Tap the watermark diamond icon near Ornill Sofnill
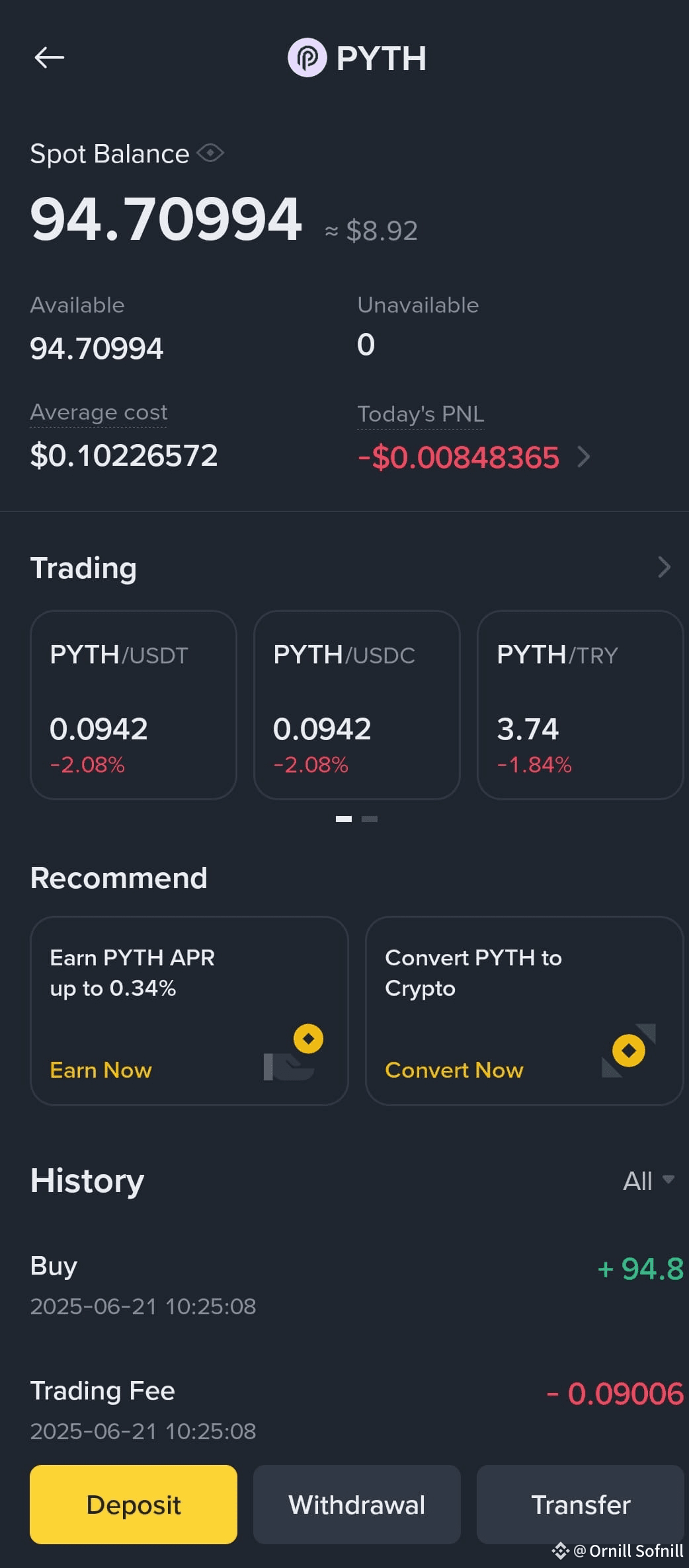Image resolution: width=689 pixels, height=1568 pixels. [560, 1550]
